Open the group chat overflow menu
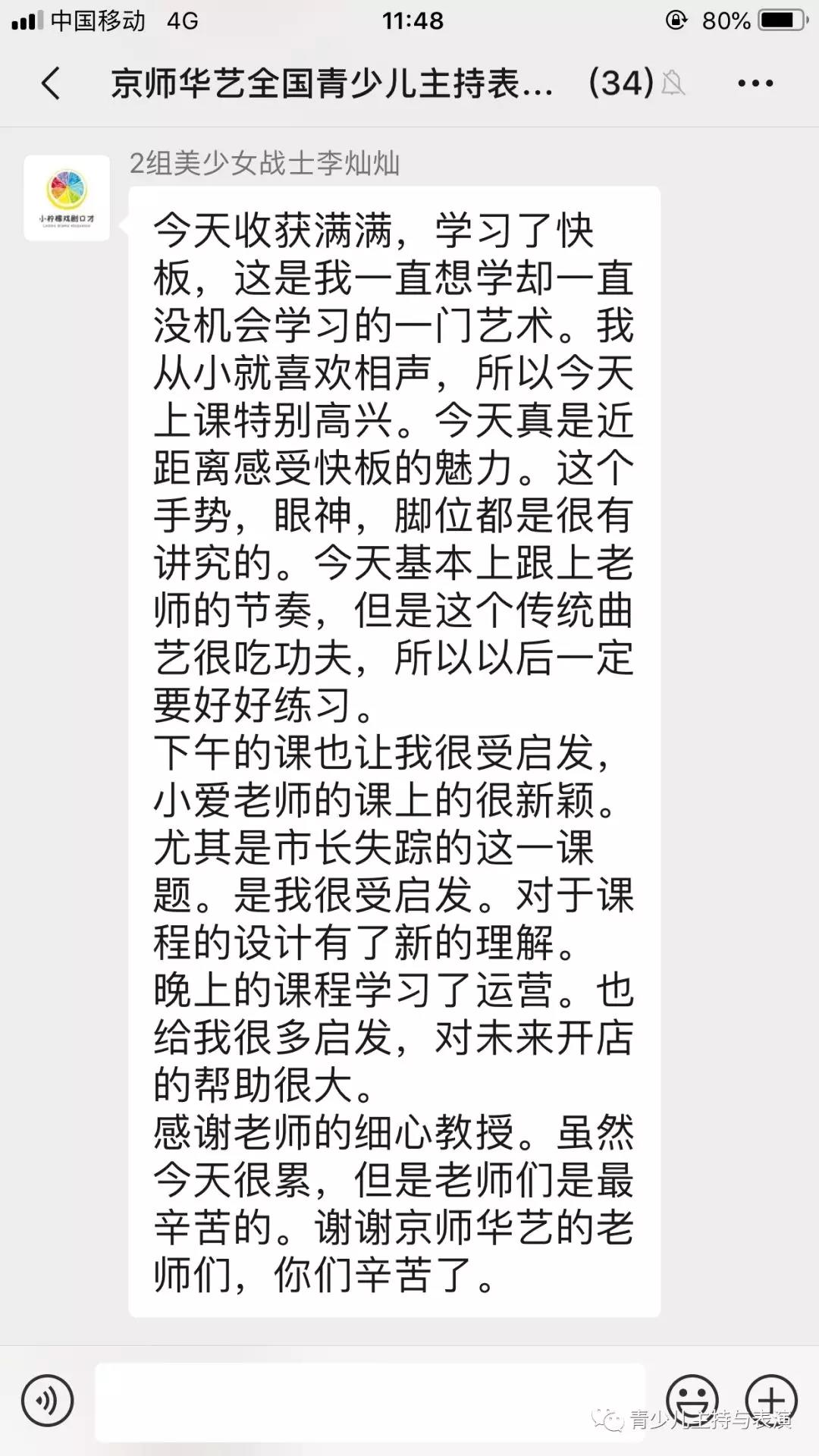The height and width of the screenshot is (1456, 819). (755, 83)
